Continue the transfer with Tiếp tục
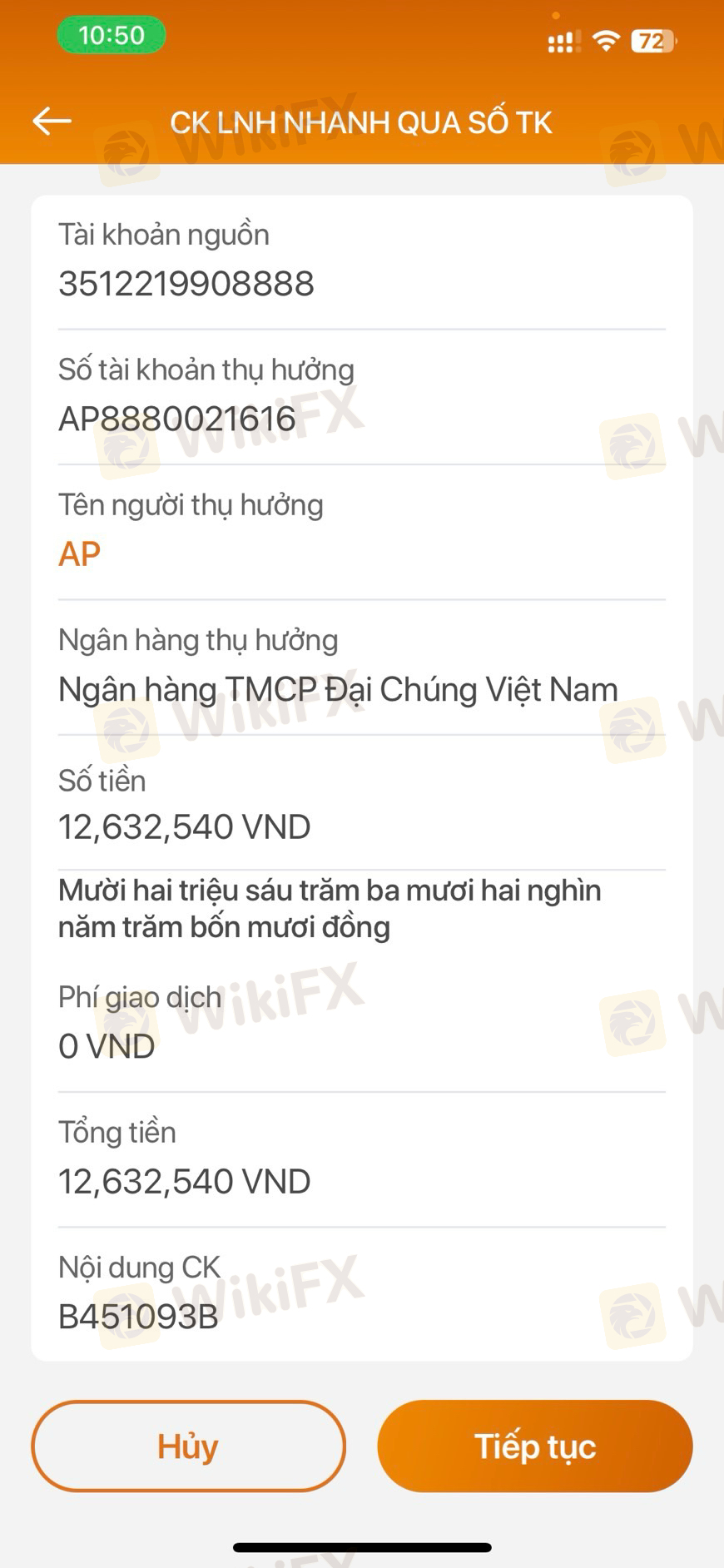The width and height of the screenshot is (724, 1568). (534, 1446)
